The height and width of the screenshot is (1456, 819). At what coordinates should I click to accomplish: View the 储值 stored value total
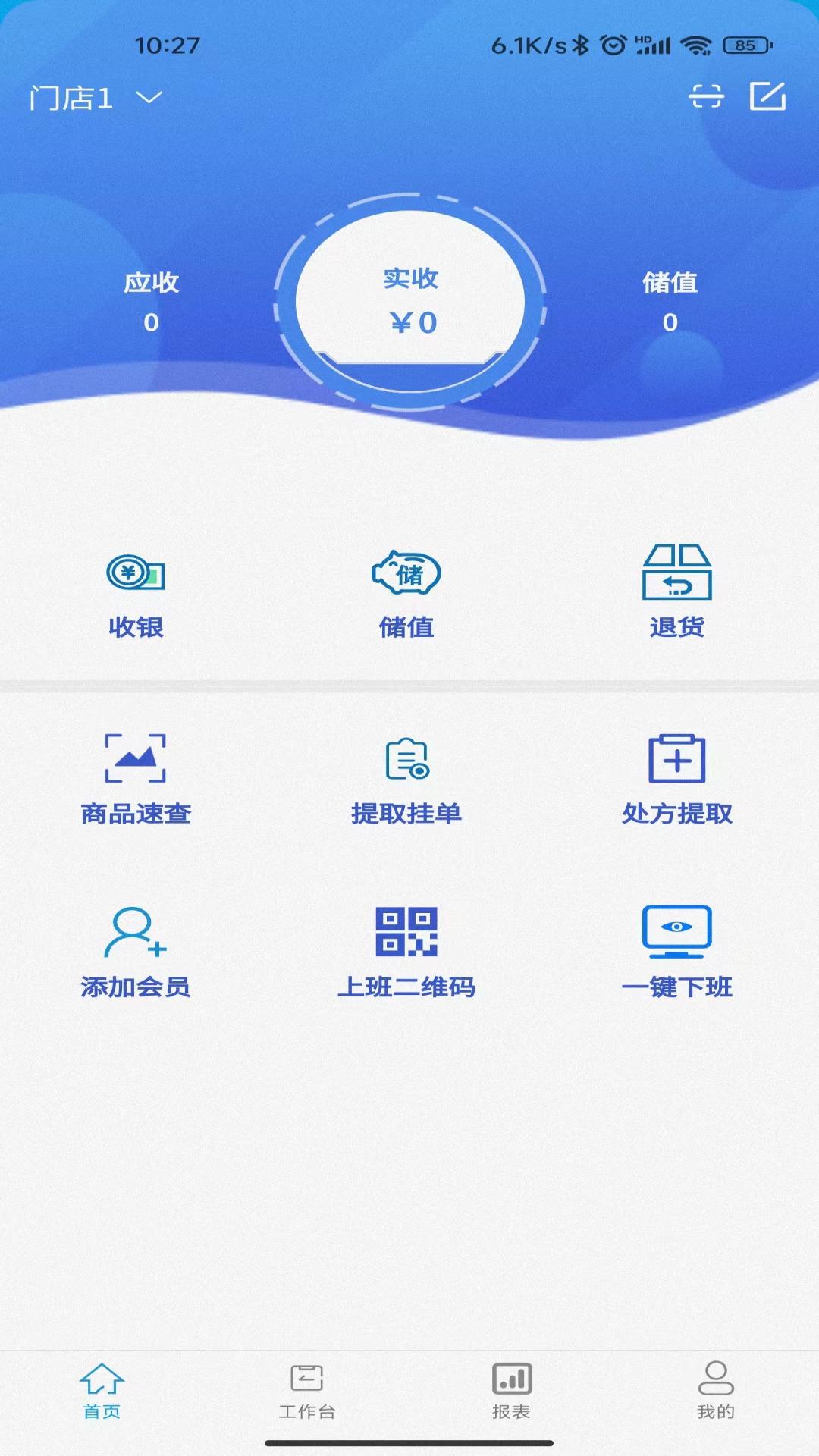click(670, 302)
